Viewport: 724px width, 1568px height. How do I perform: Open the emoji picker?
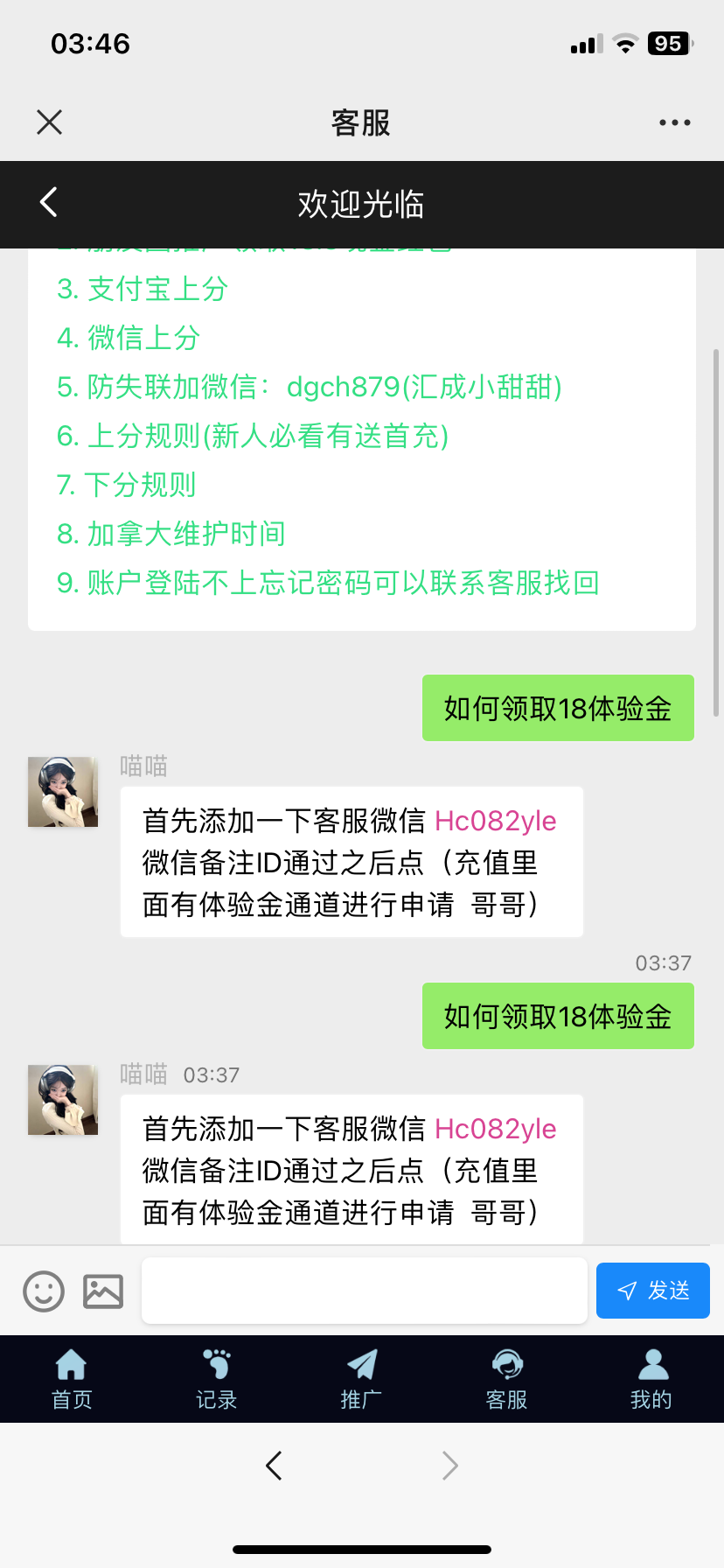(x=44, y=1291)
